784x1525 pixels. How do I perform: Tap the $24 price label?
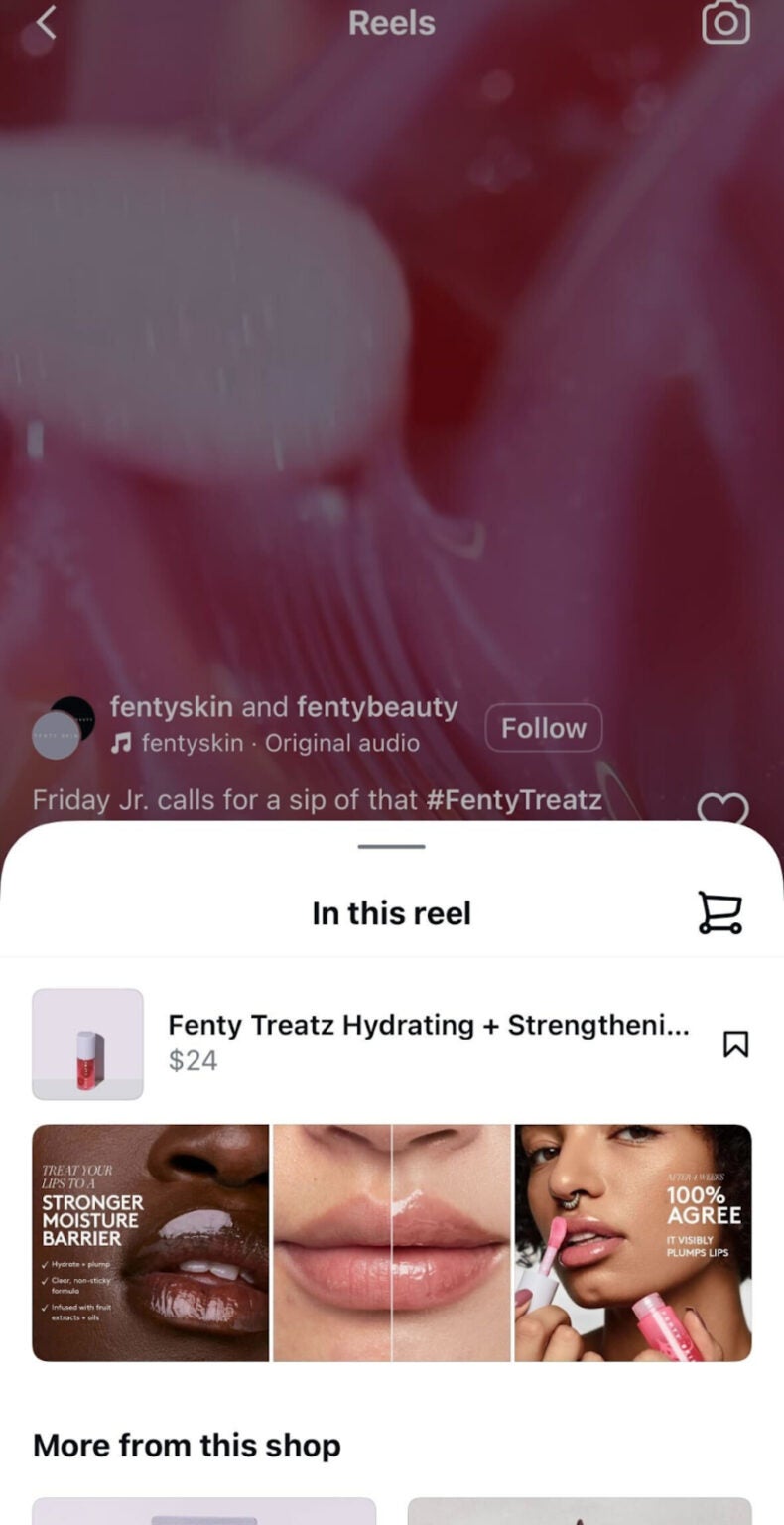(195, 1061)
